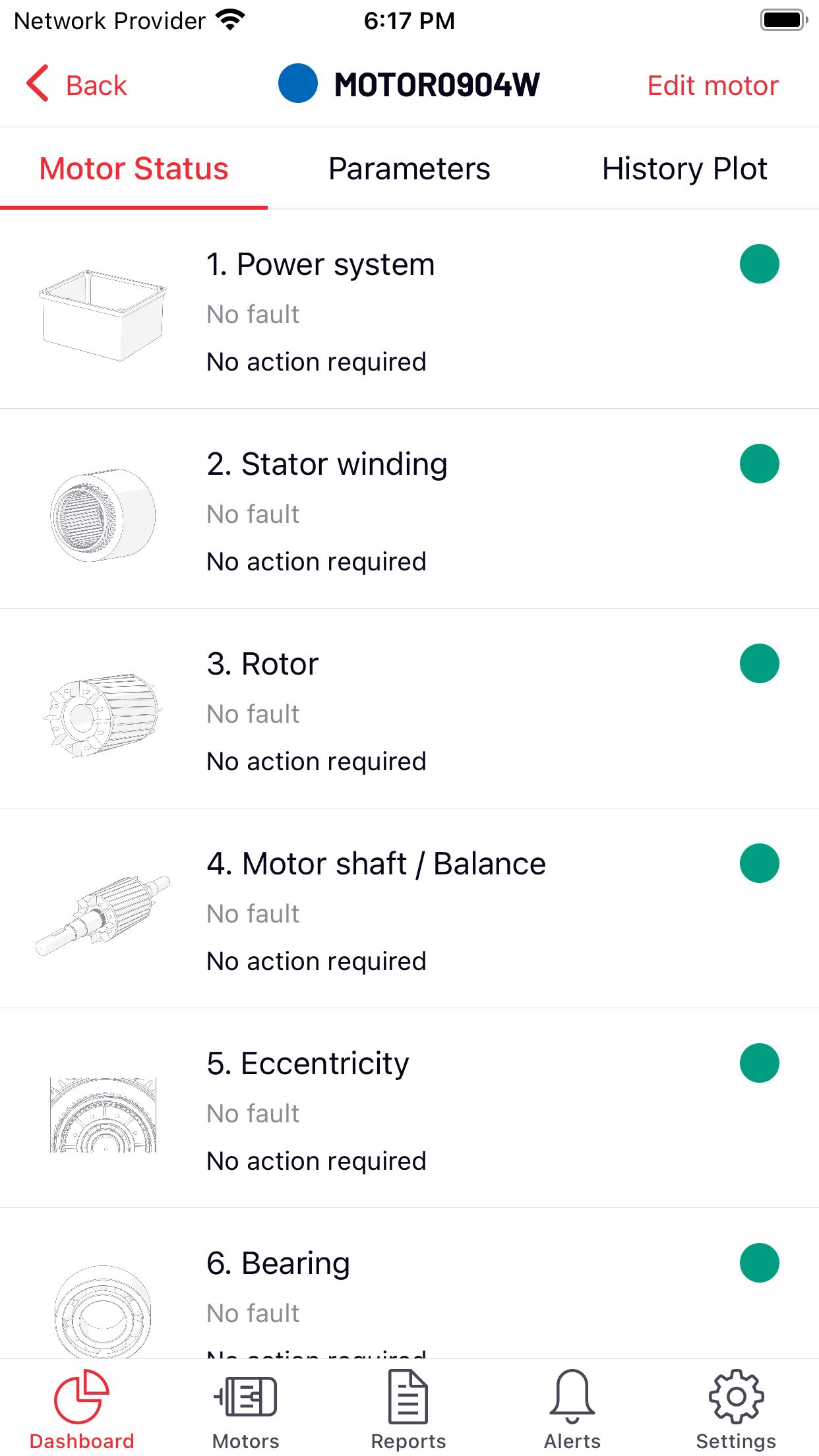Viewport: 819px width, 1456px height.
Task: Open the Eccentricity status row
Action: point(409,1108)
